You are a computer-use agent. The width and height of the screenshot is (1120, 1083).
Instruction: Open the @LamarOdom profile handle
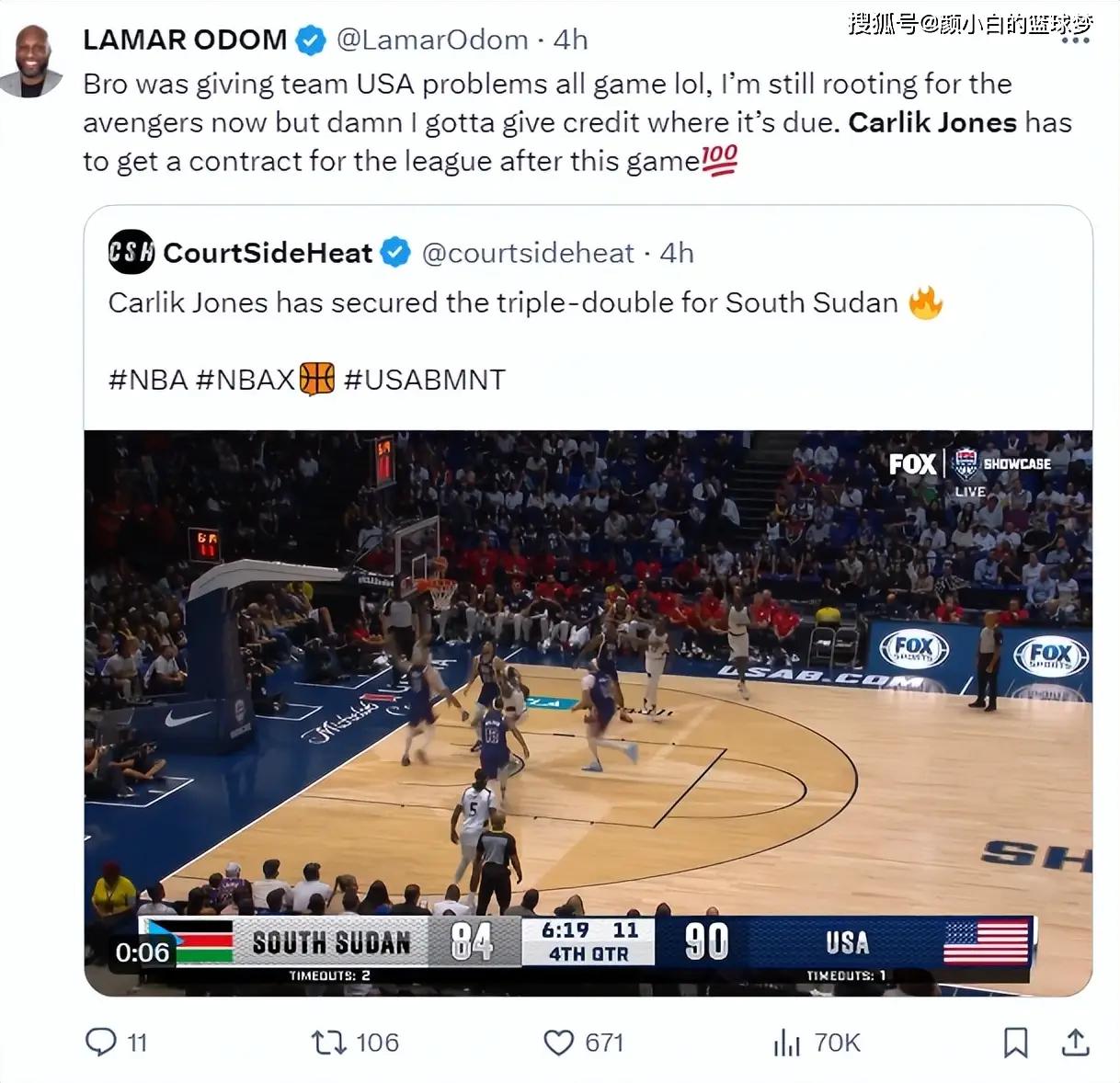pos(432,40)
